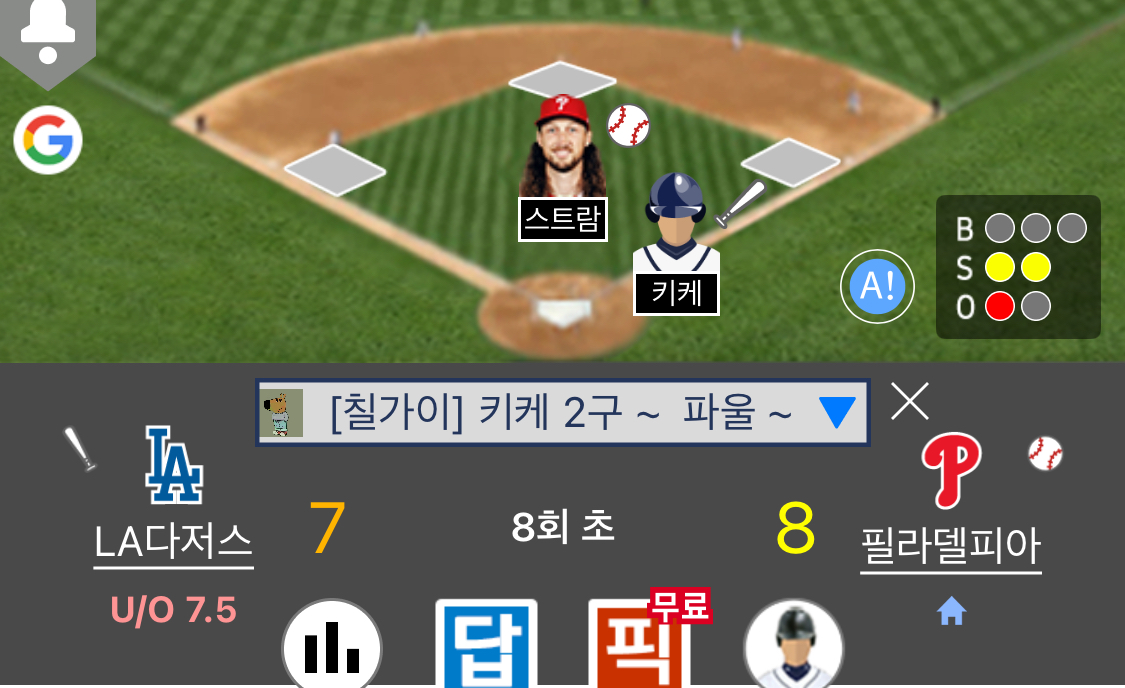Open the notifications bell
The width and height of the screenshot is (1125, 688).
point(47,30)
